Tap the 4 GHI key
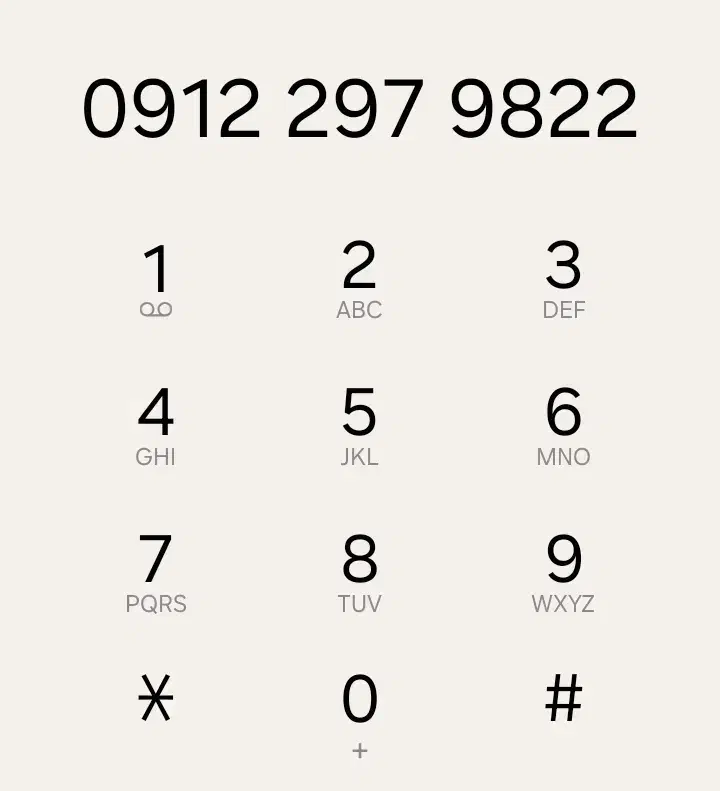This screenshot has width=720, height=791. pyautogui.click(x=156, y=426)
